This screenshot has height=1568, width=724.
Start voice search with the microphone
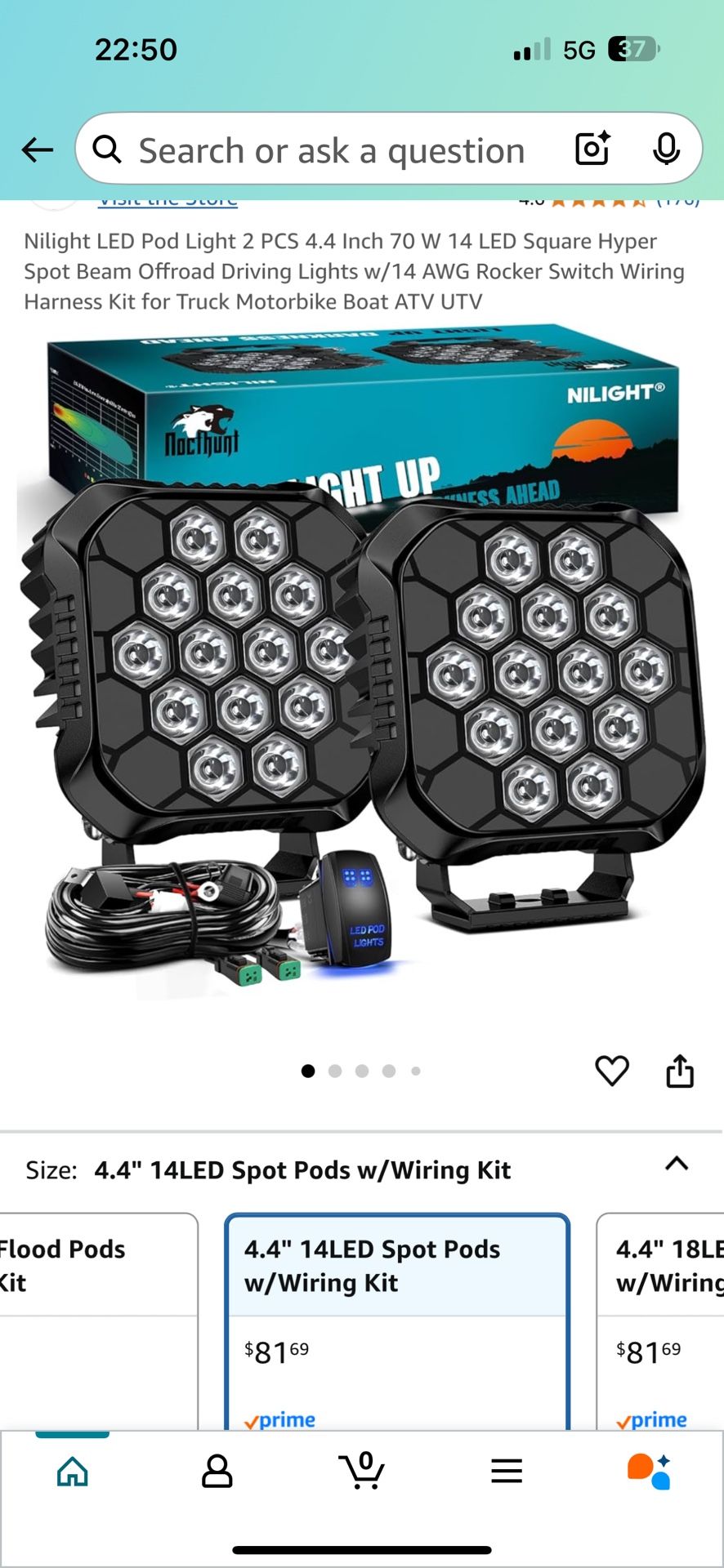(x=666, y=149)
